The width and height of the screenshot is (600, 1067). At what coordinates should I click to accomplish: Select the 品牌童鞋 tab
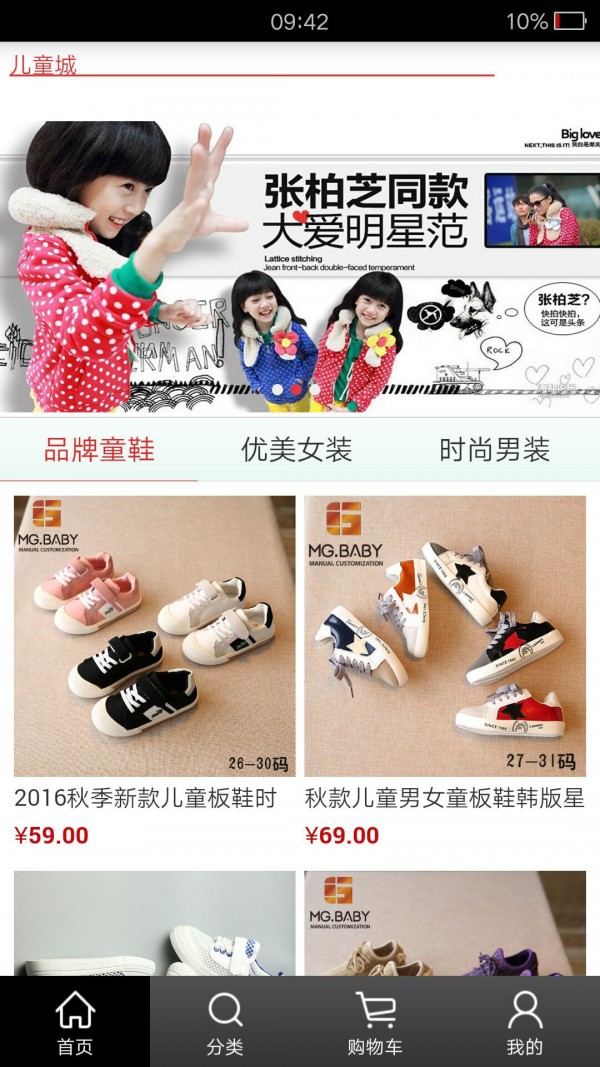pyautogui.click(x=99, y=450)
